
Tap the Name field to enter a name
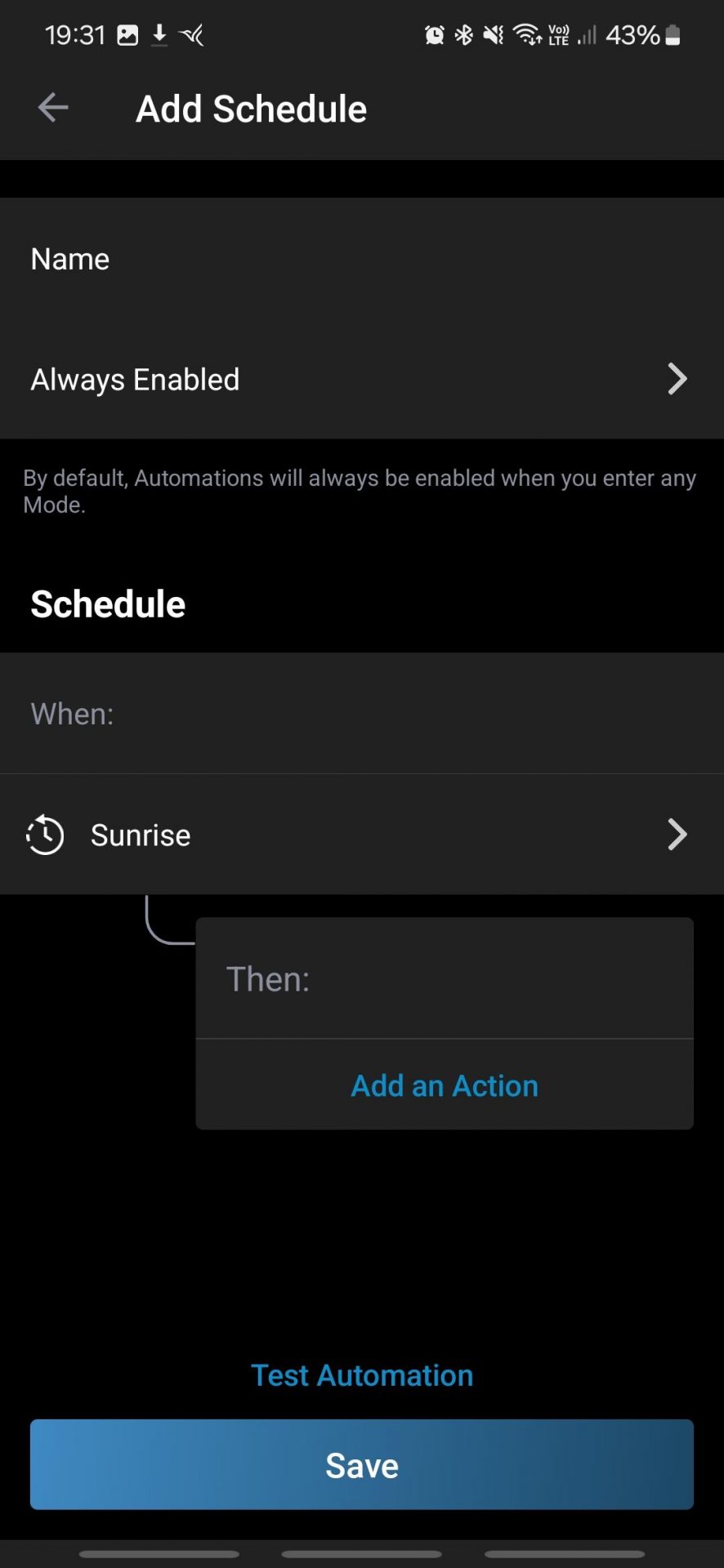362,259
